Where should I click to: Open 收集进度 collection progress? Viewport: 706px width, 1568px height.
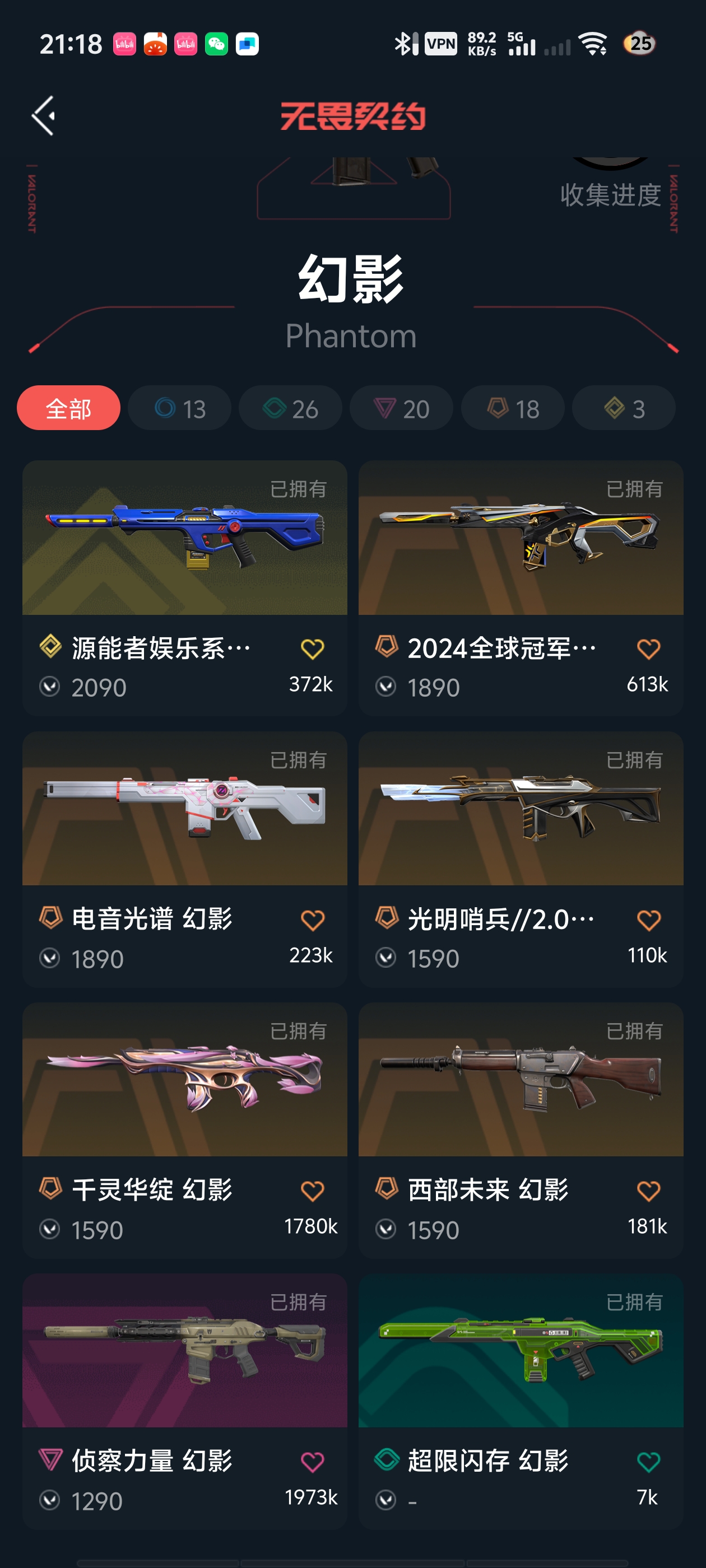tap(611, 195)
